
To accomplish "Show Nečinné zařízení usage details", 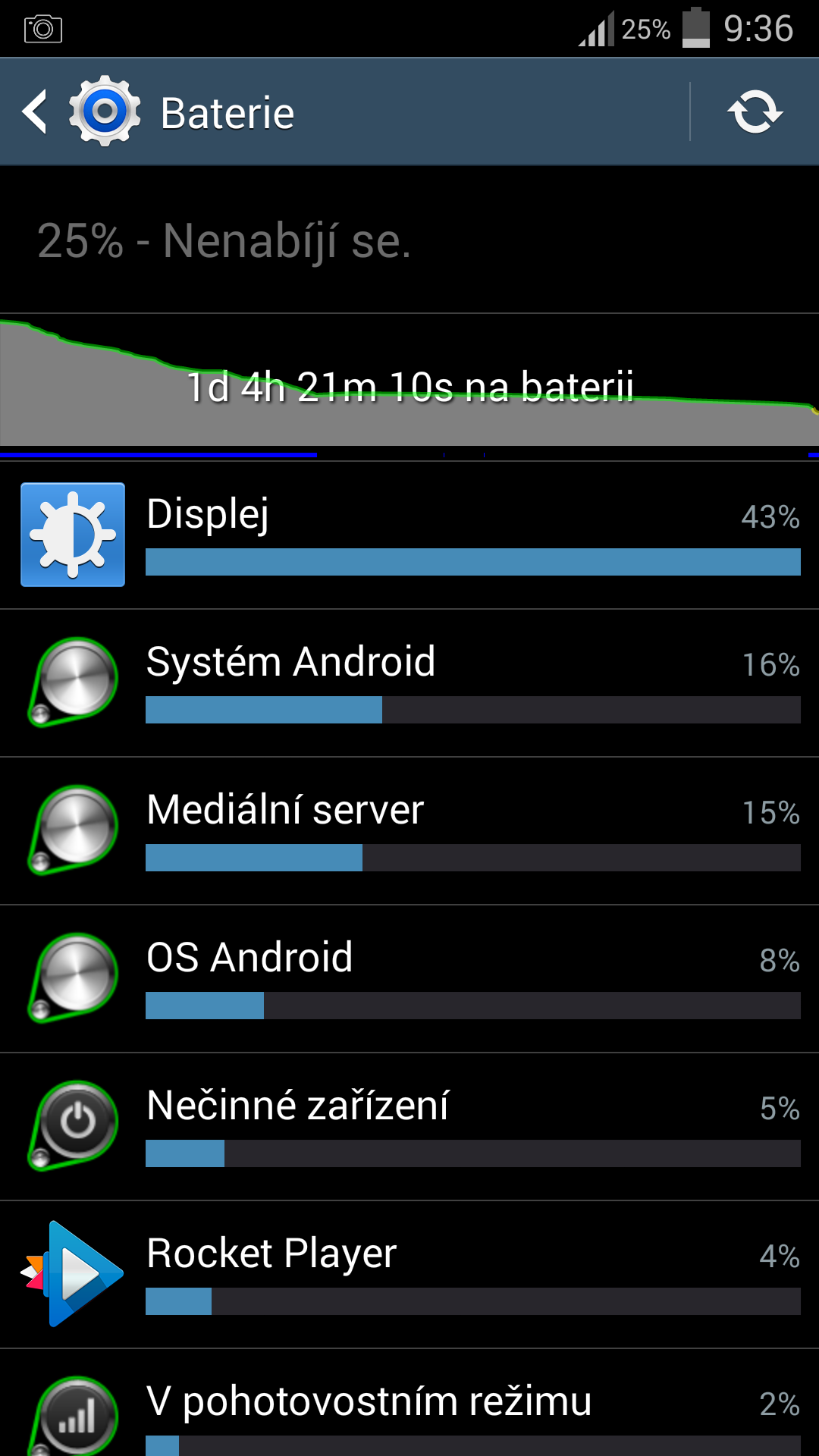I will tap(409, 1126).
